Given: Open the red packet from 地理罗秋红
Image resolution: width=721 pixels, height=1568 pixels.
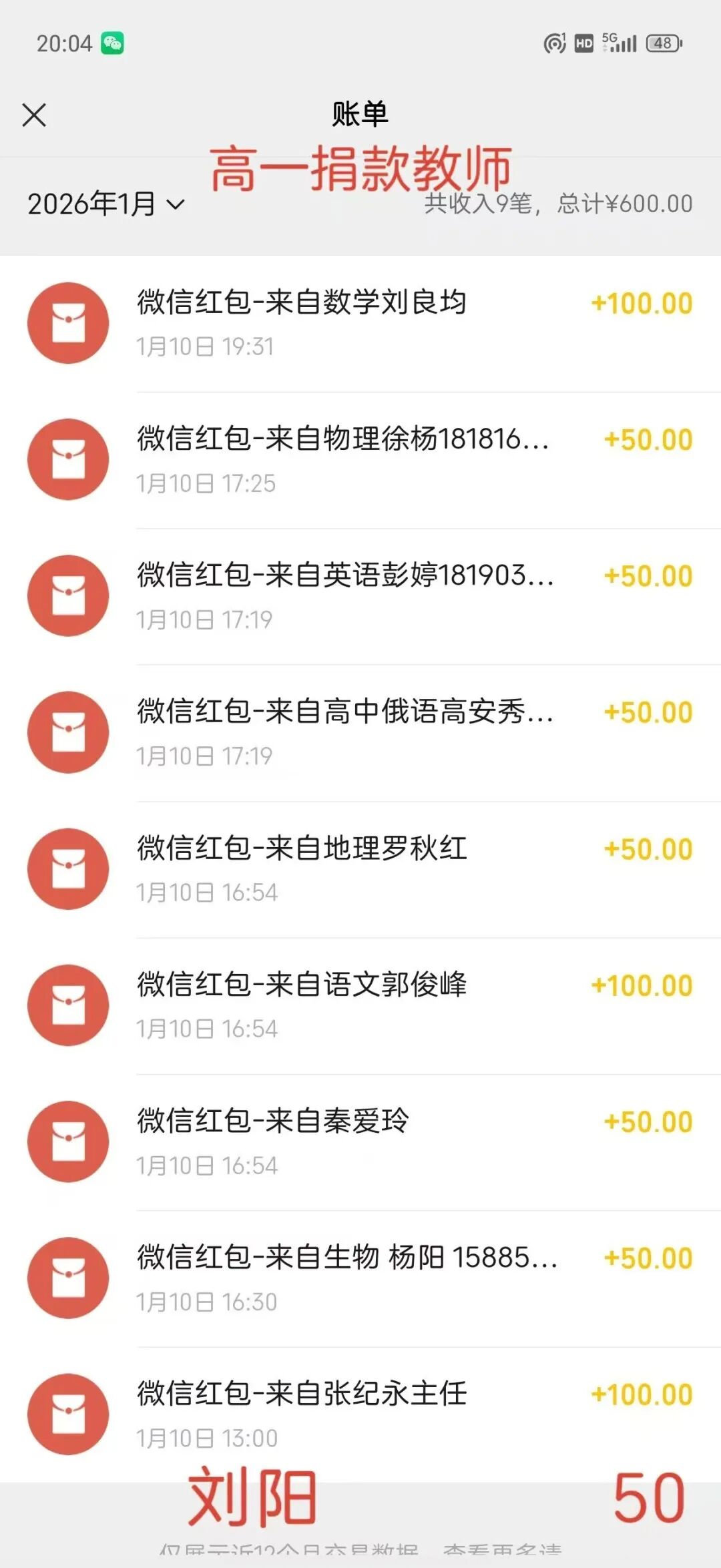Looking at the screenshot, I should 360,868.
